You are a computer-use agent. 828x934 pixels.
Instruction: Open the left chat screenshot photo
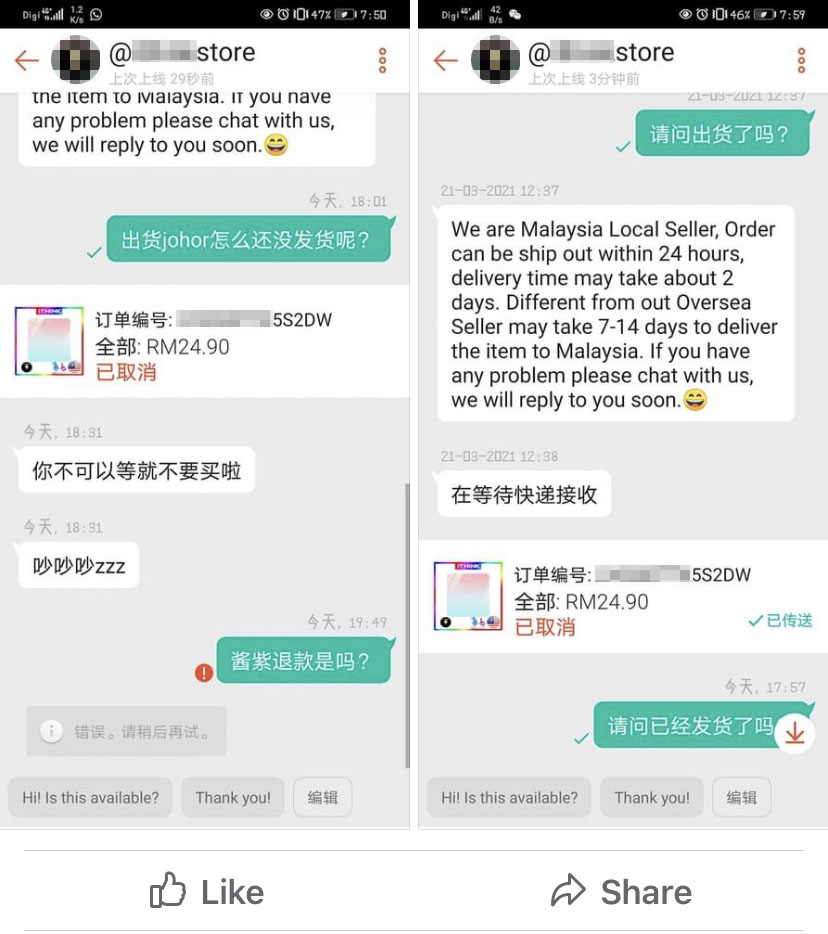[x=205, y=415]
